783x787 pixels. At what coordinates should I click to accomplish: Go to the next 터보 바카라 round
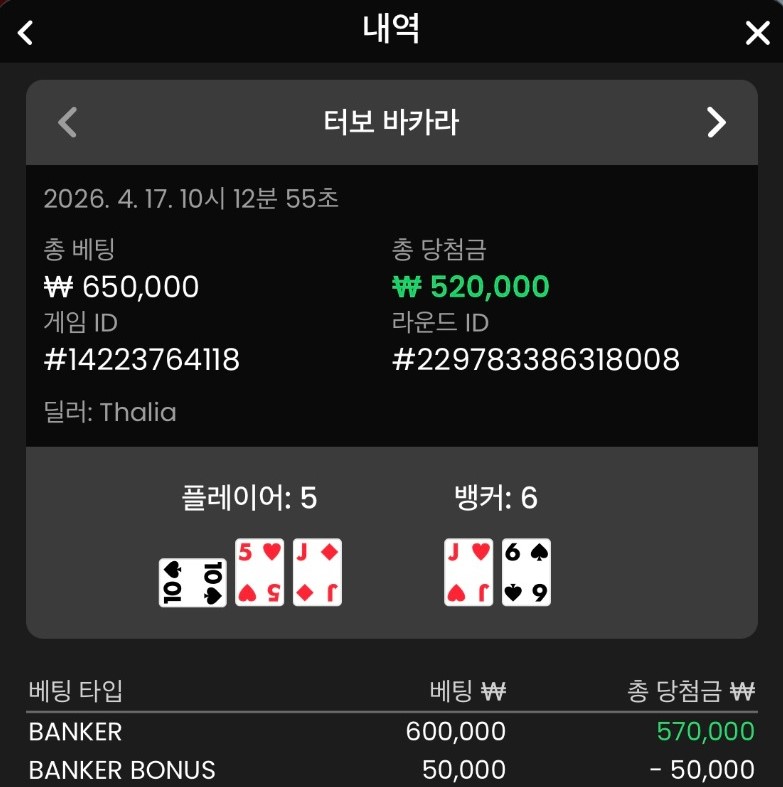point(716,122)
